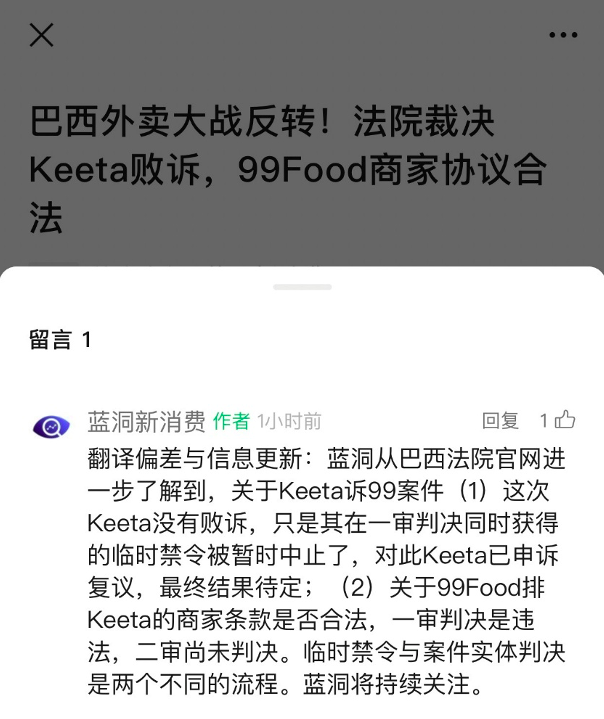Viewport: 604px width, 719px height.
Task: Open the overflow menu
Action: click(x=563, y=35)
